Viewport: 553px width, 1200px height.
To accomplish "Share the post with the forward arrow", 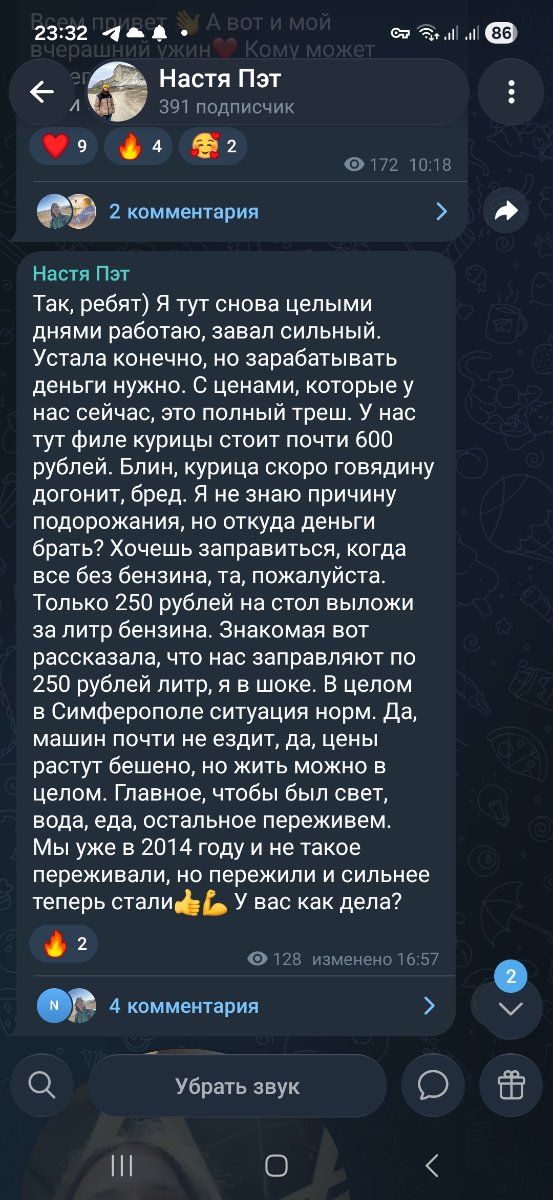I will (506, 211).
